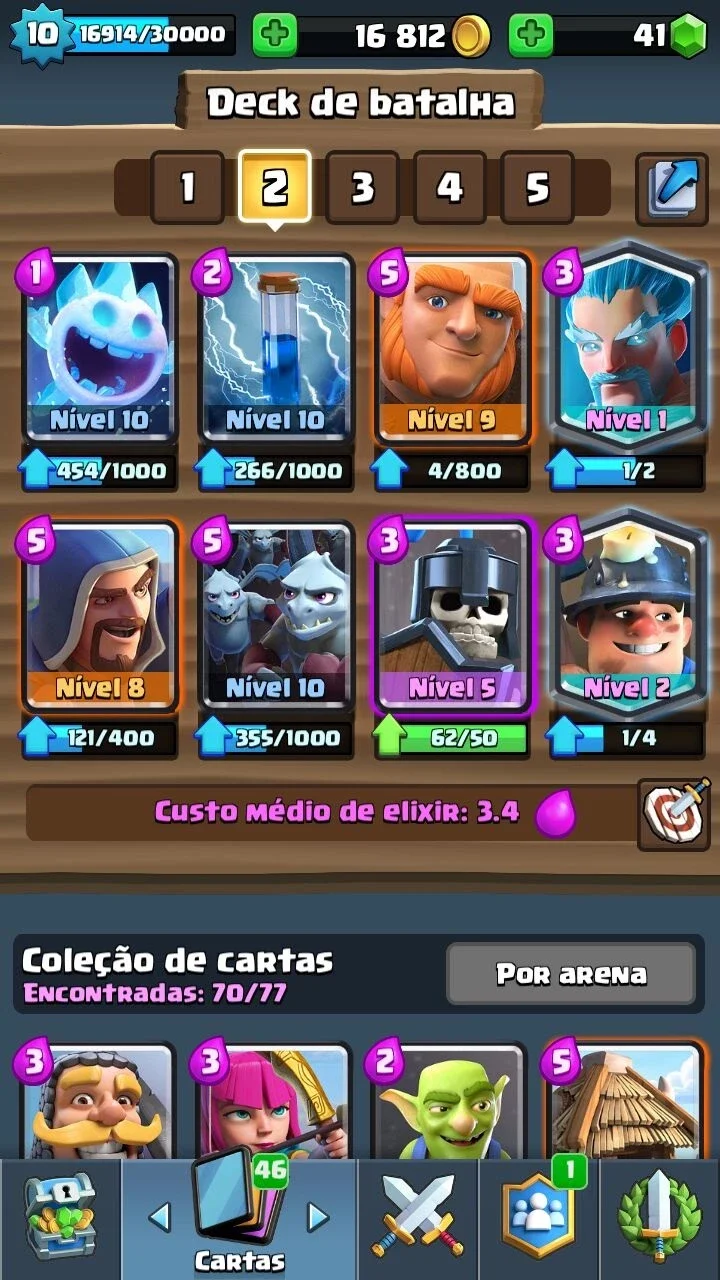Tap the green plus to buy gems
The image size is (720, 1280).
531,36
